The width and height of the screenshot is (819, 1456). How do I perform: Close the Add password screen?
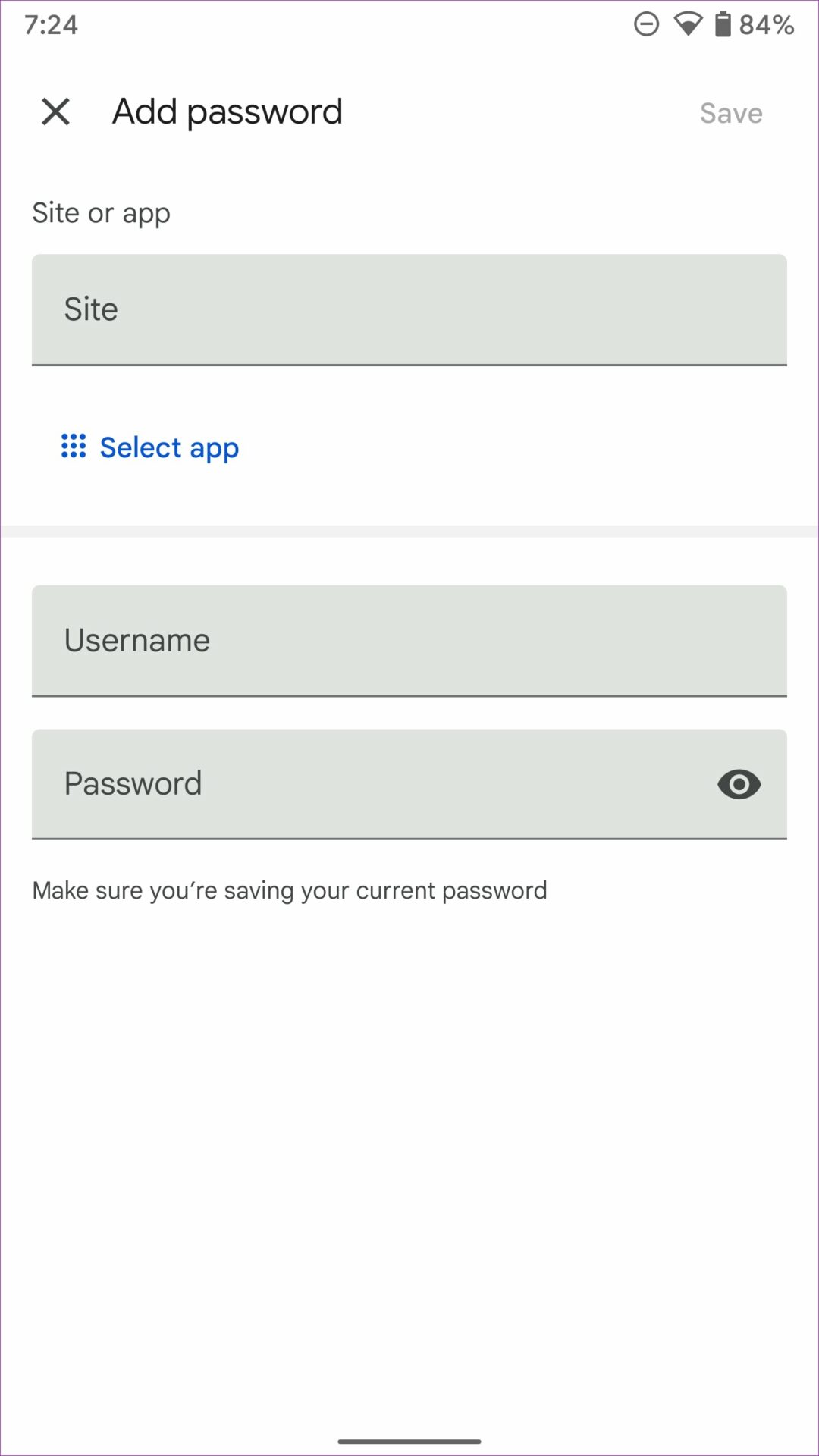[x=56, y=111]
